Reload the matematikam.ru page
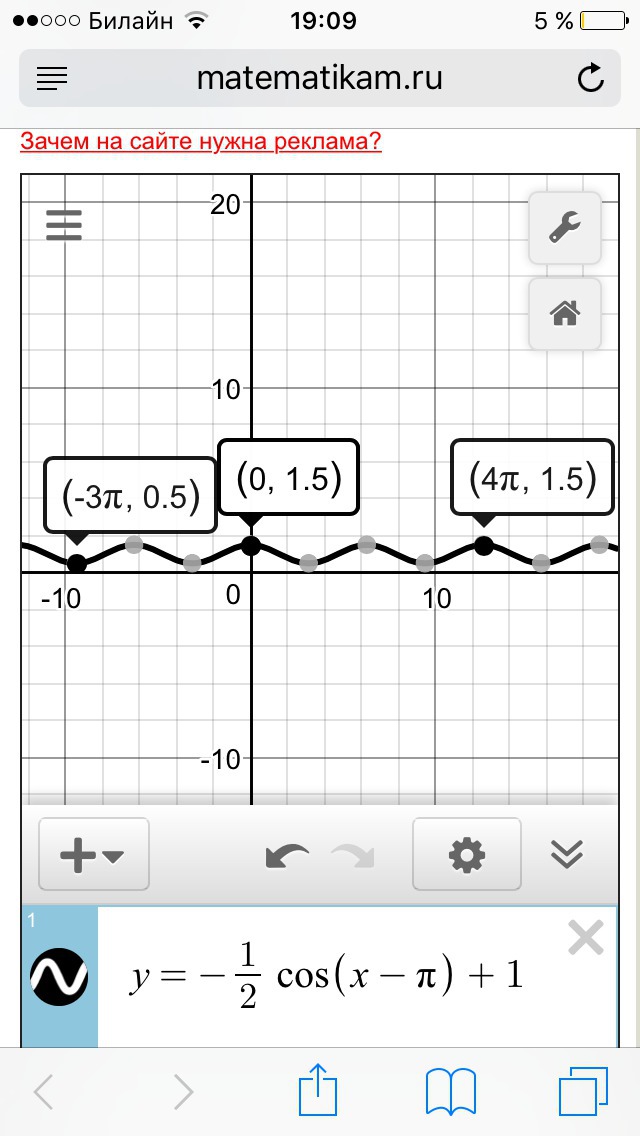The width and height of the screenshot is (640, 1136). coord(590,78)
